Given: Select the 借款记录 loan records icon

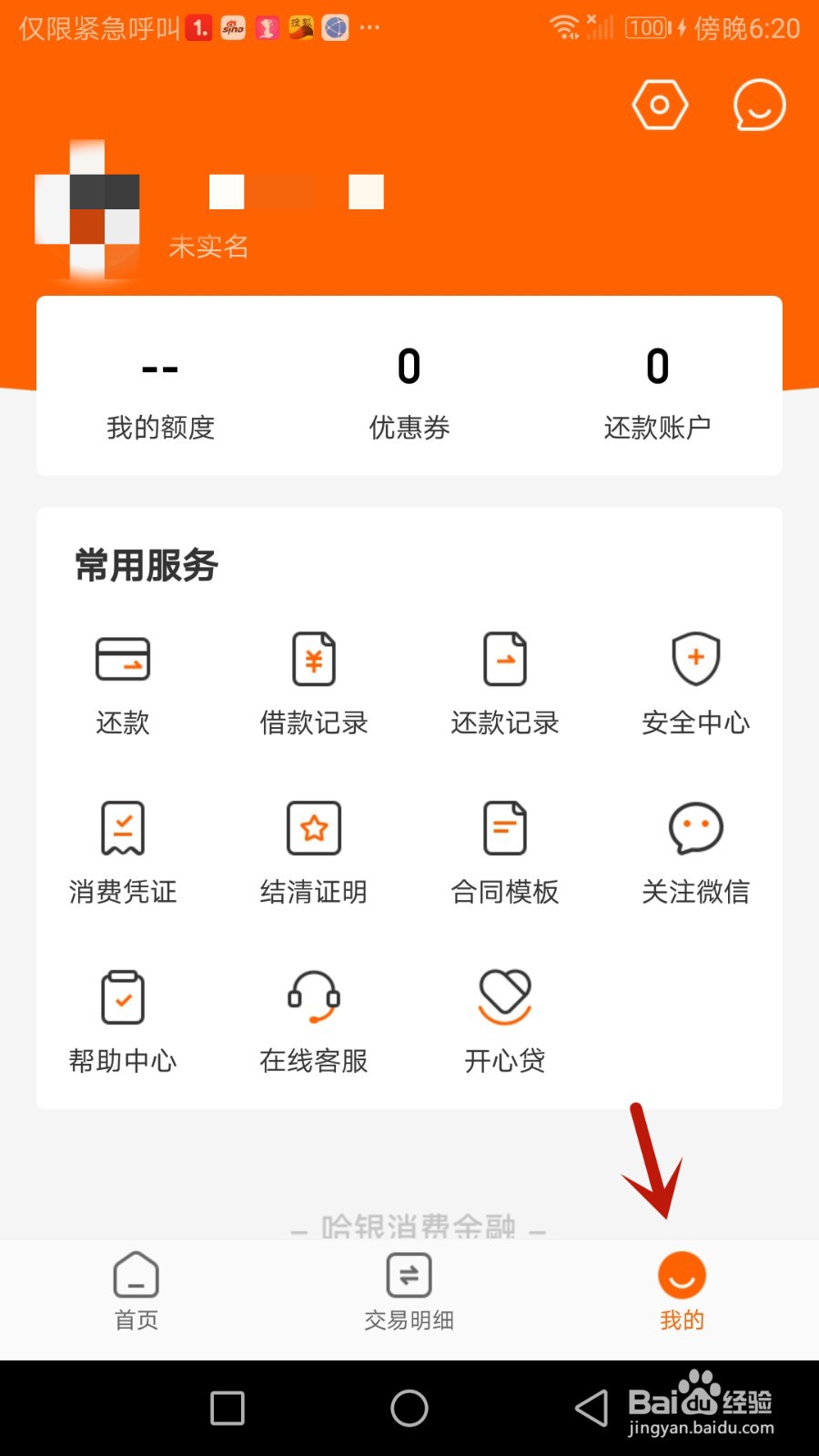Looking at the screenshot, I should point(314,682).
